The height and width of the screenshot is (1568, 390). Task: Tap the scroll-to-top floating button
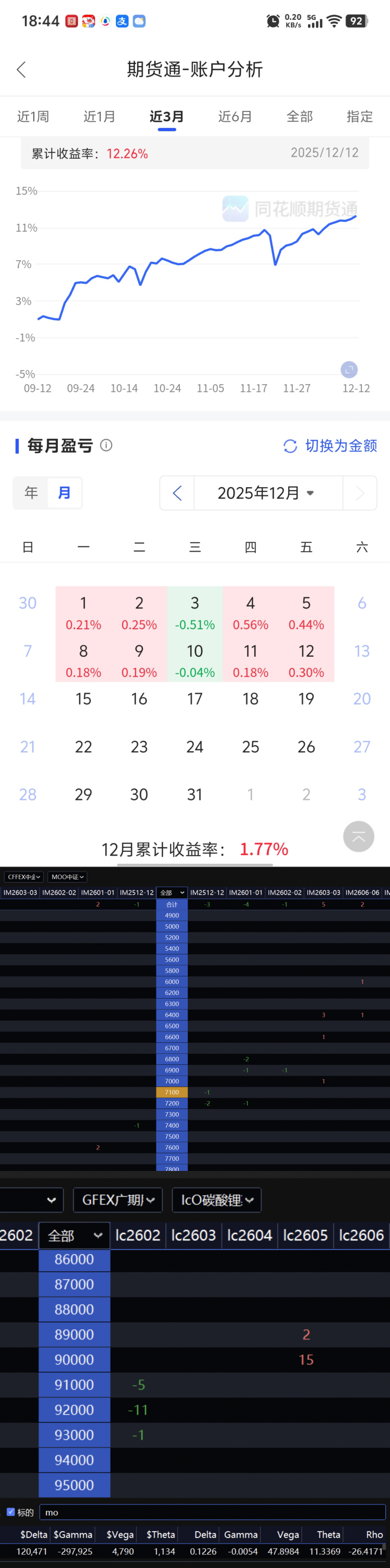coord(358,836)
